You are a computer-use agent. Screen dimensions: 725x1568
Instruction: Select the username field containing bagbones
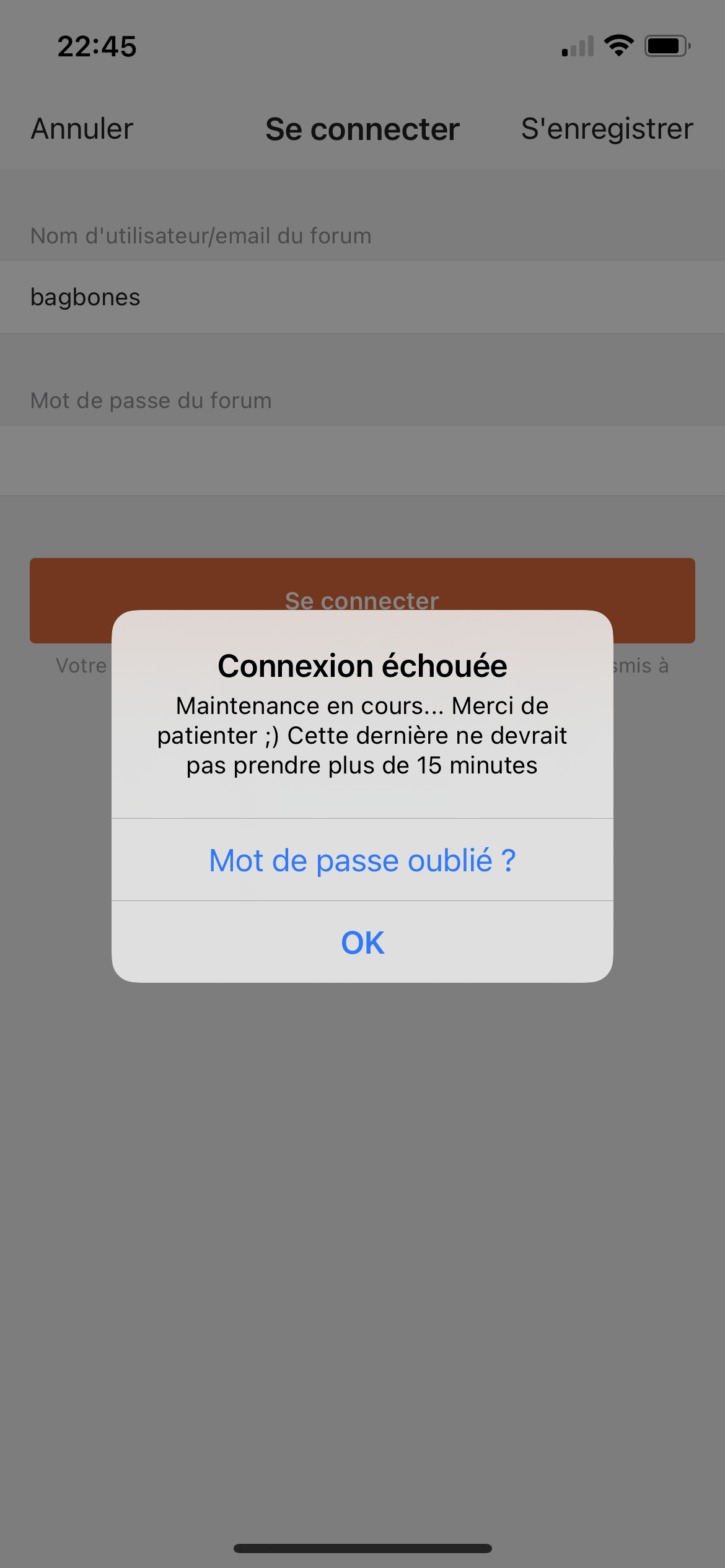(x=362, y=297)
